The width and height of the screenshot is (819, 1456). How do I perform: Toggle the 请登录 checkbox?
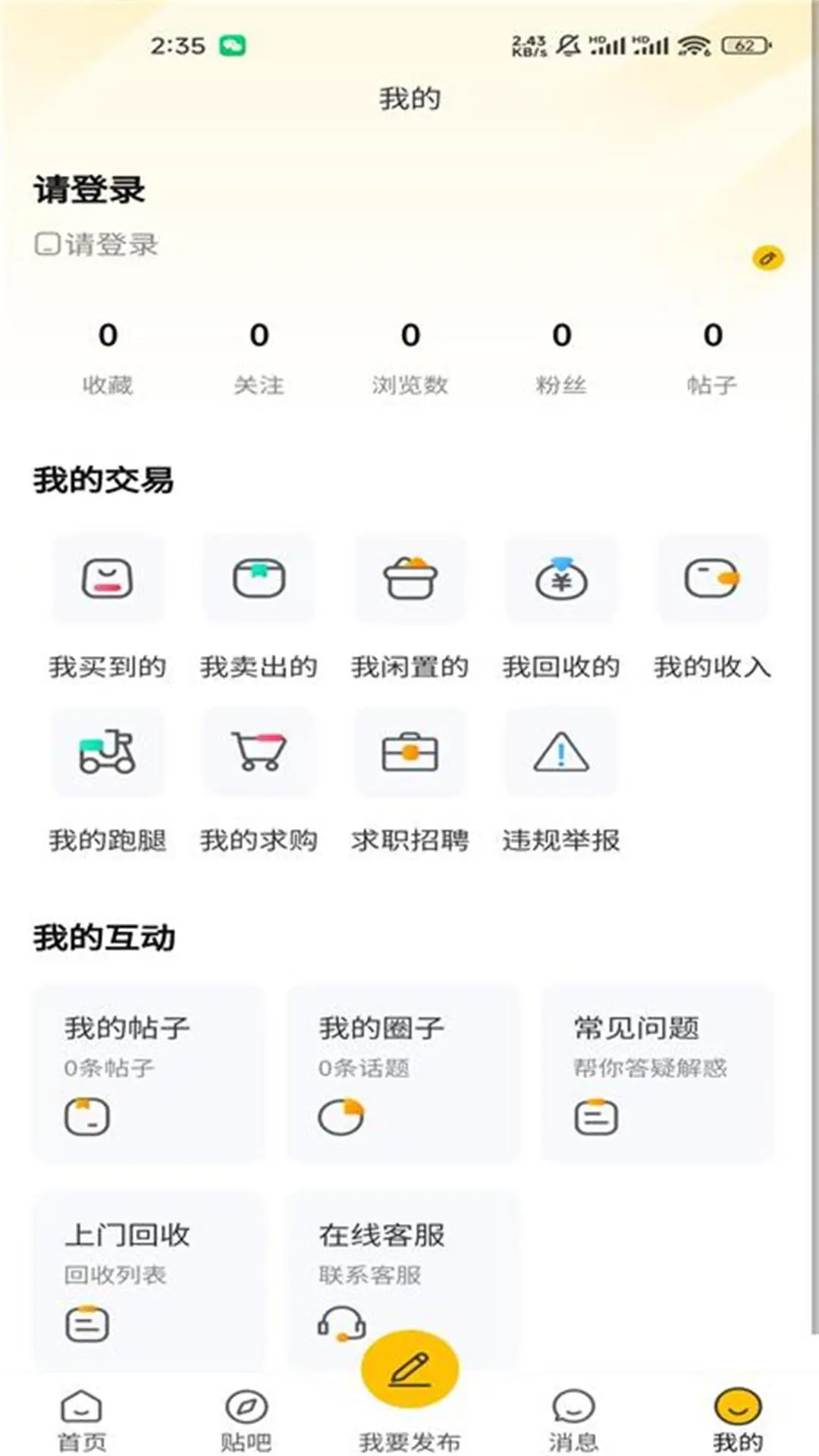[x=47, y=244]
